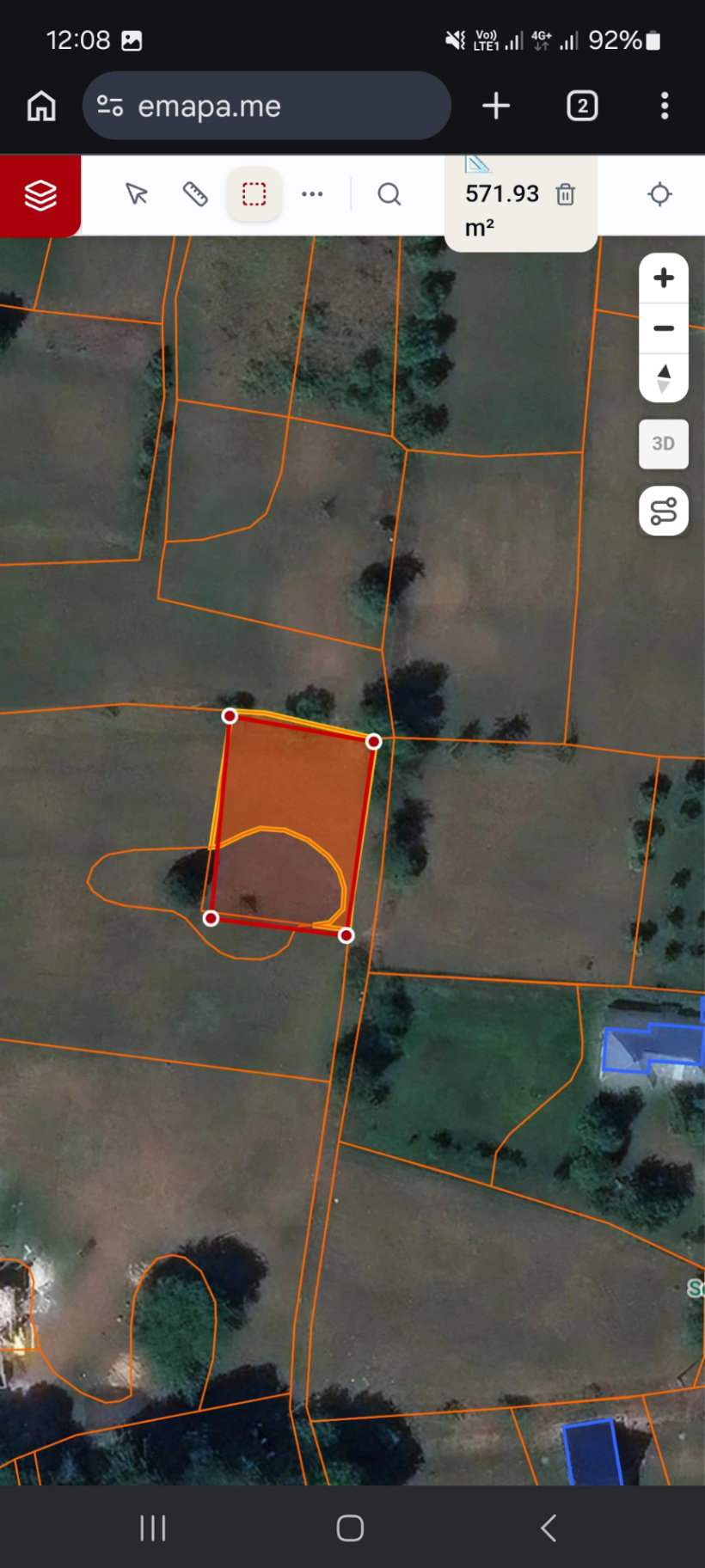Edit the emapa.me address bar
Image resolution: width=705 pixels, height=1568 pixels.
(267, 106)
